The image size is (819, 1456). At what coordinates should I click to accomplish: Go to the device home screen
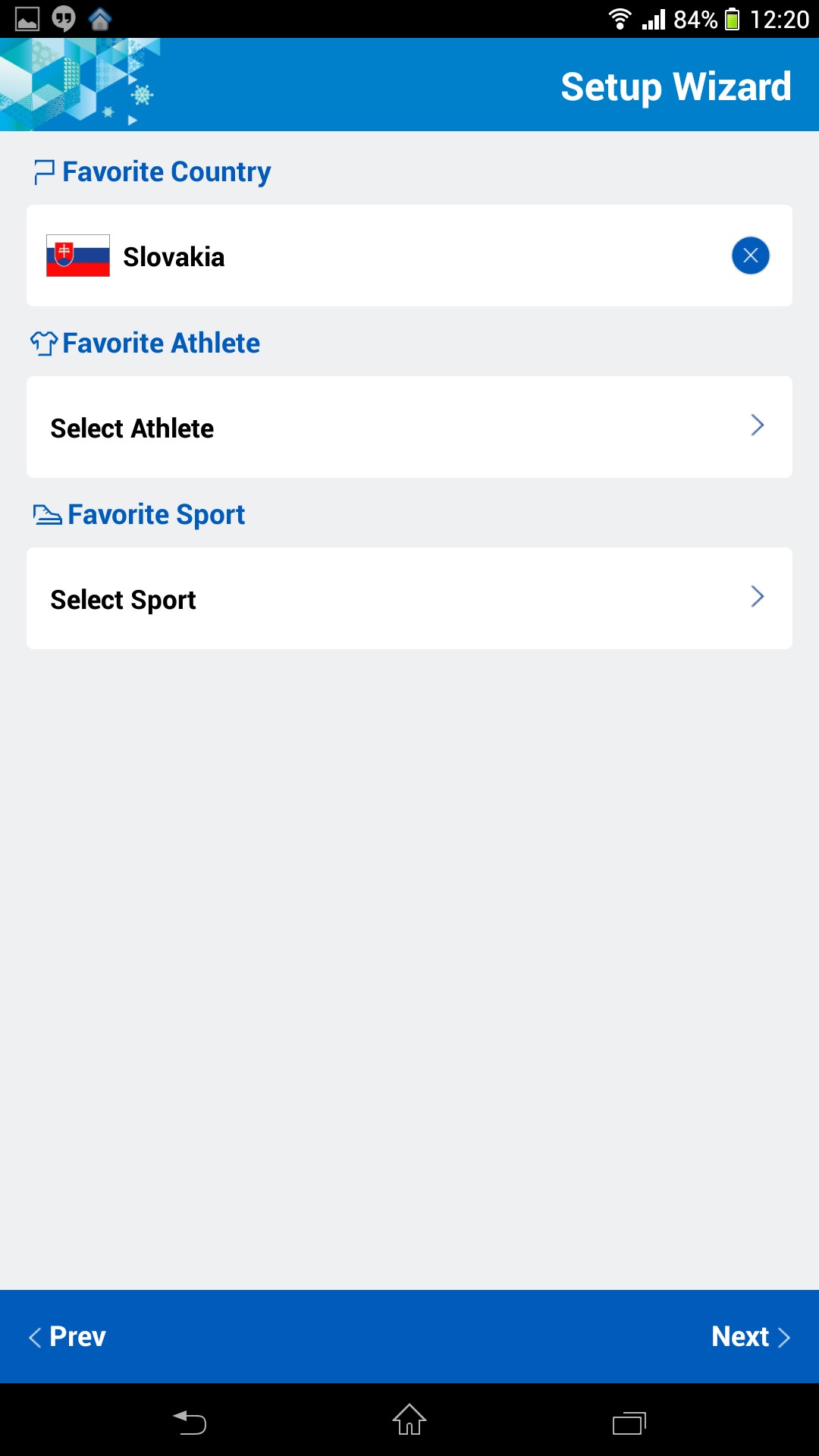(409, 1420)
